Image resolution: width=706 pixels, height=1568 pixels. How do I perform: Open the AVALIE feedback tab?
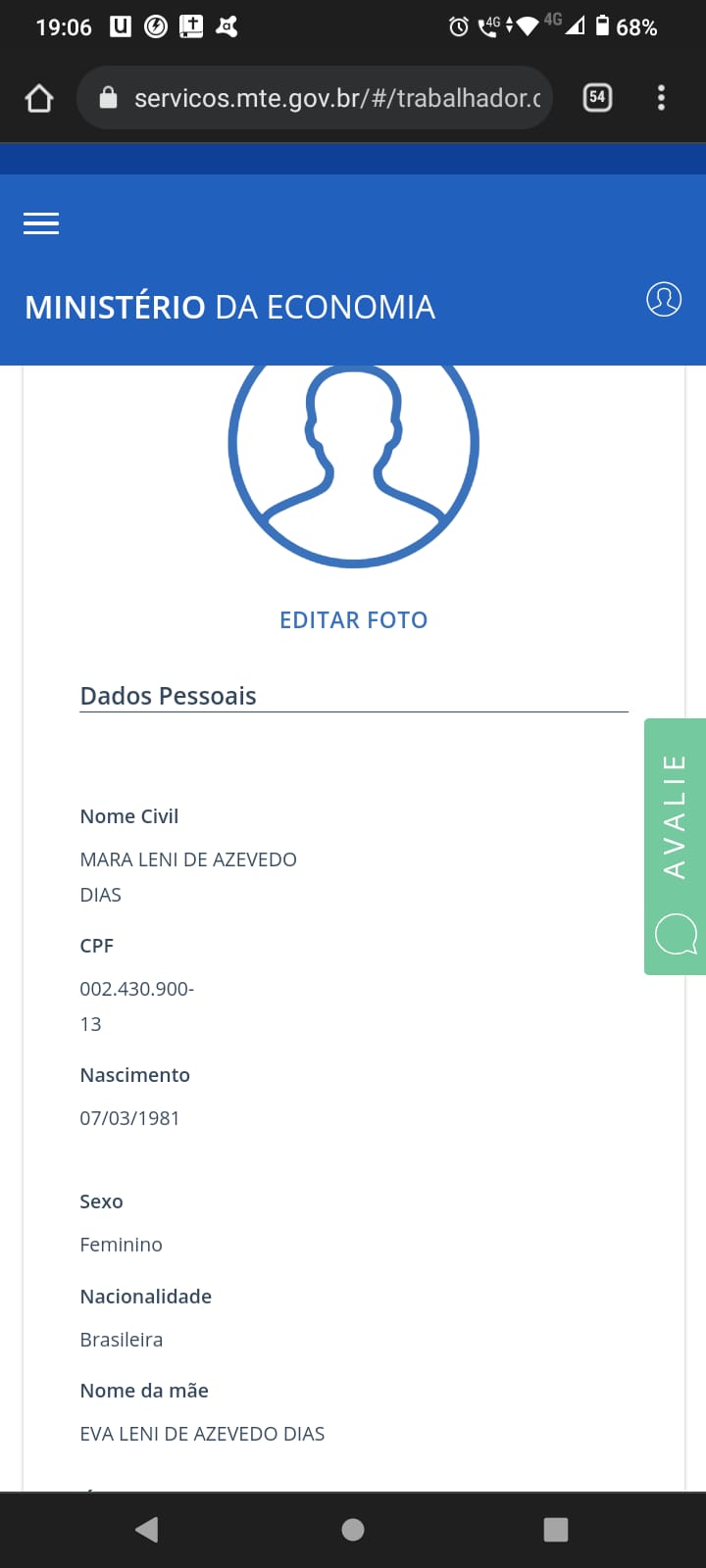(x=676, y=847)
